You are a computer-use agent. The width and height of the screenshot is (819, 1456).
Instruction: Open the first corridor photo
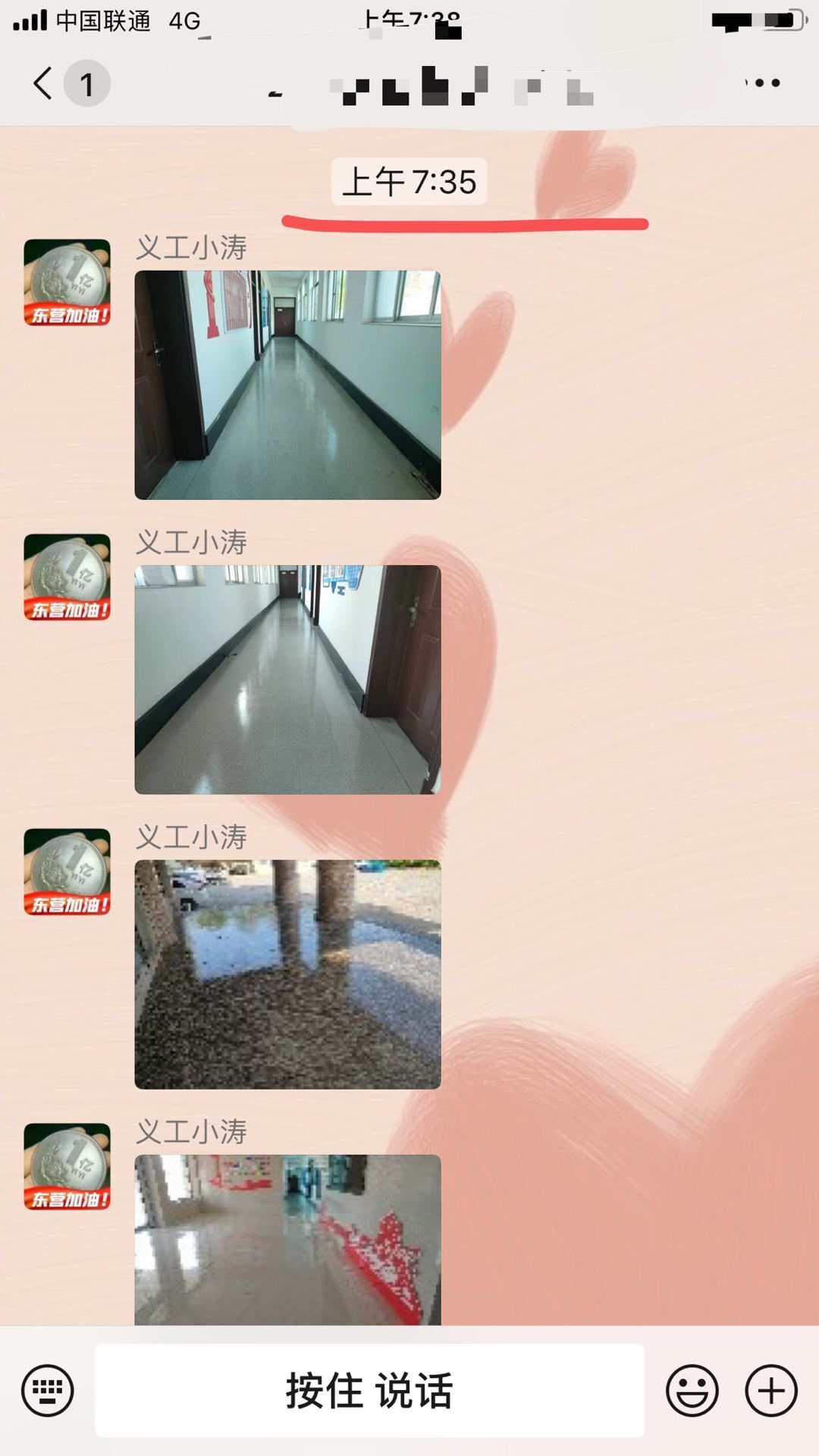point(287,384)
